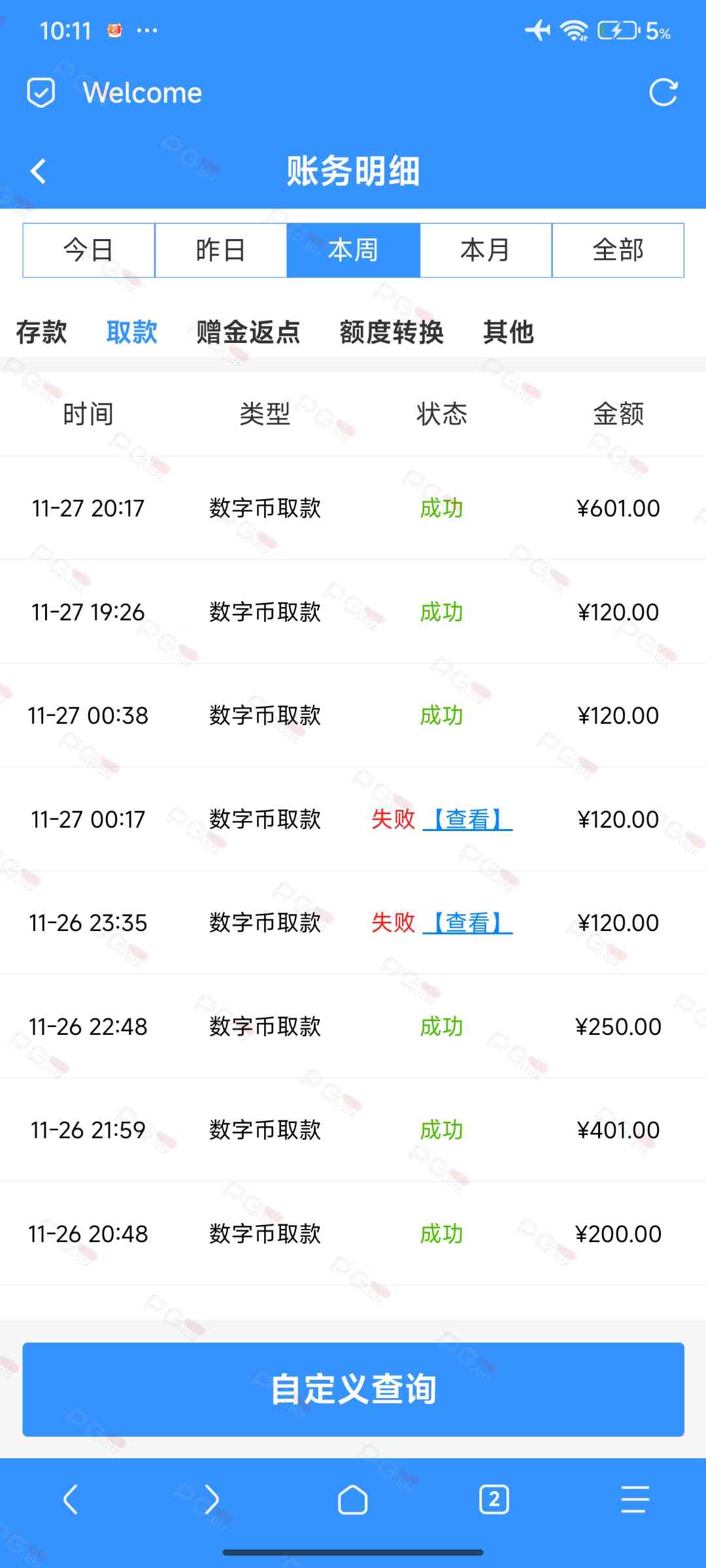
Task: Open the browser menu
Action: click(x=635, y=1499)
